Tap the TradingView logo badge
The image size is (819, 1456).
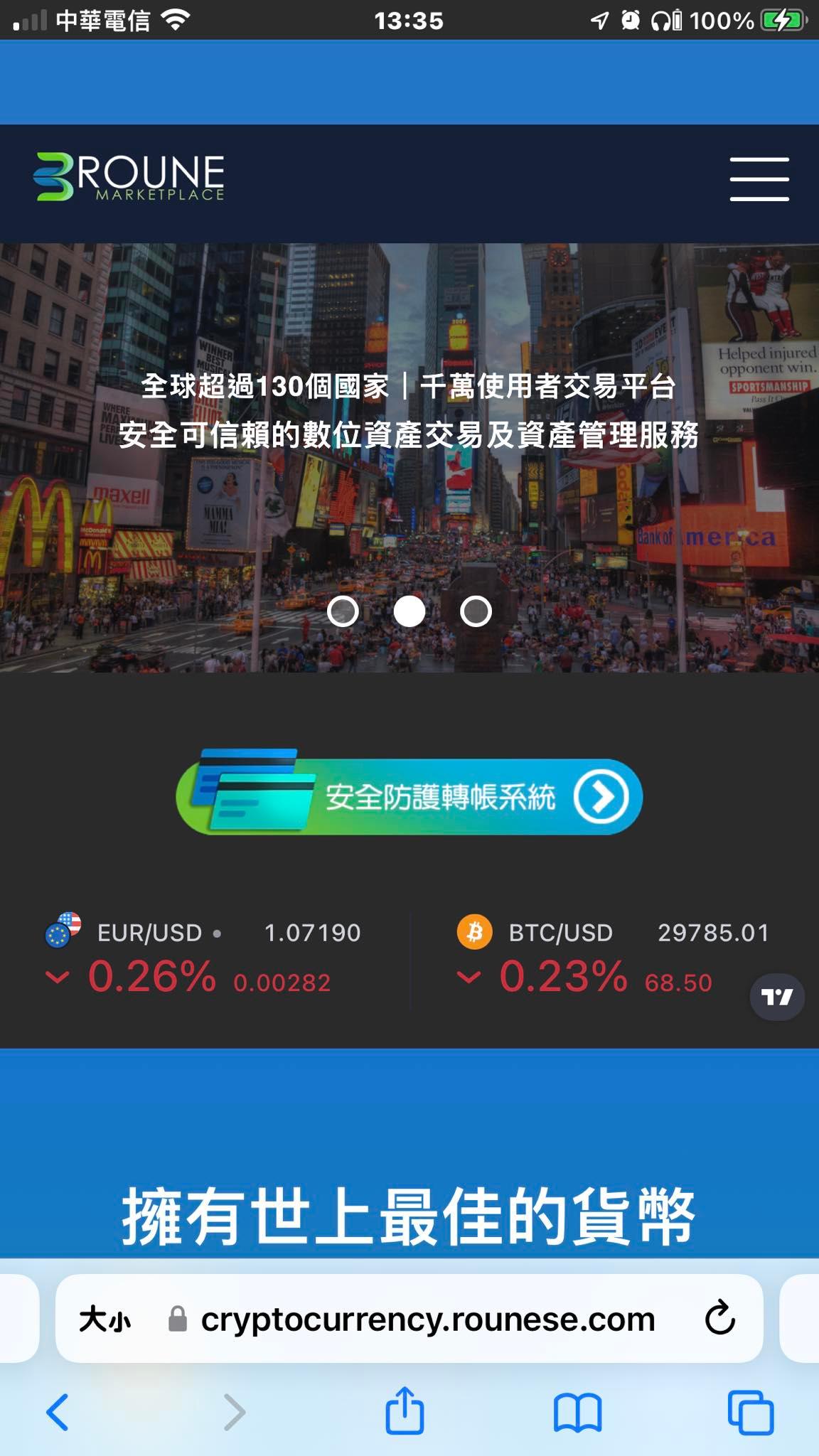coord(777,997)
